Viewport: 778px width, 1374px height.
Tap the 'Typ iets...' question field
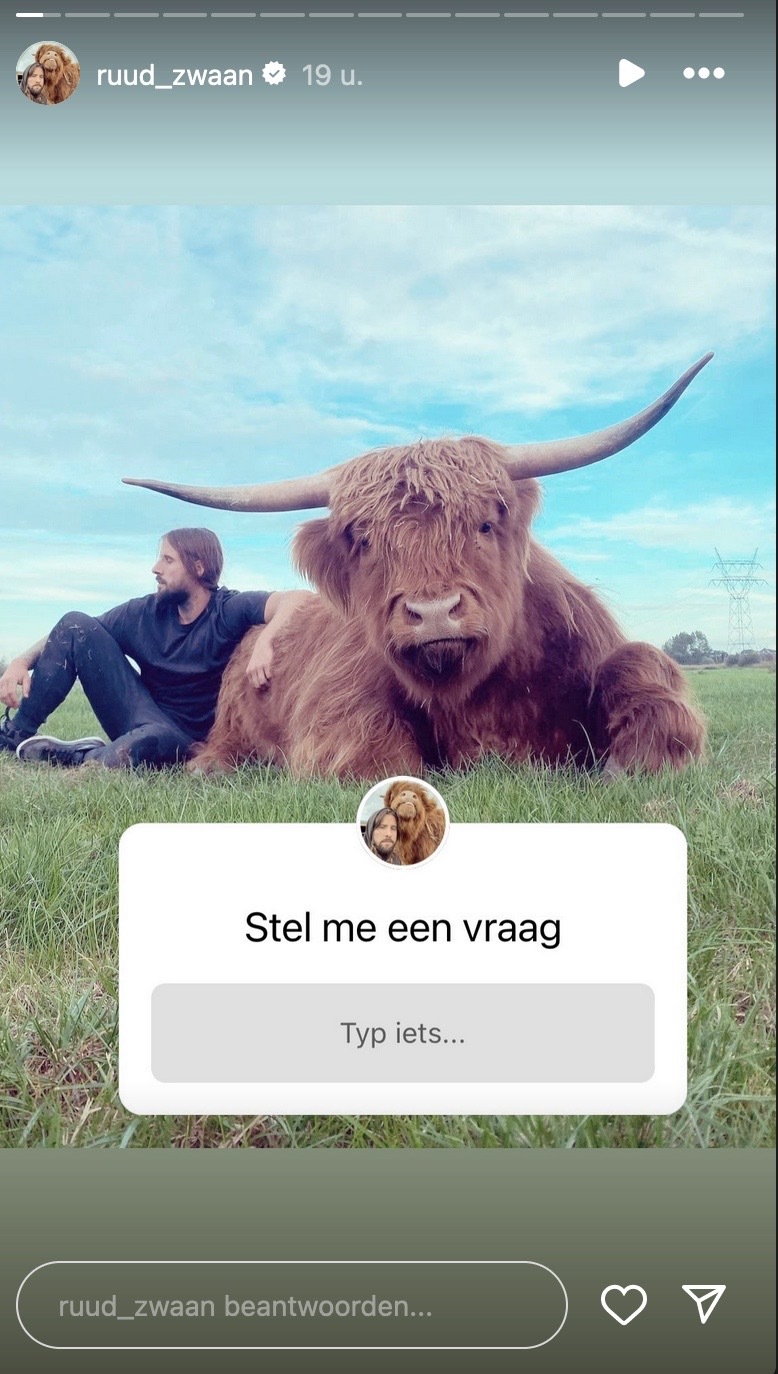[x=402, y=1033]
